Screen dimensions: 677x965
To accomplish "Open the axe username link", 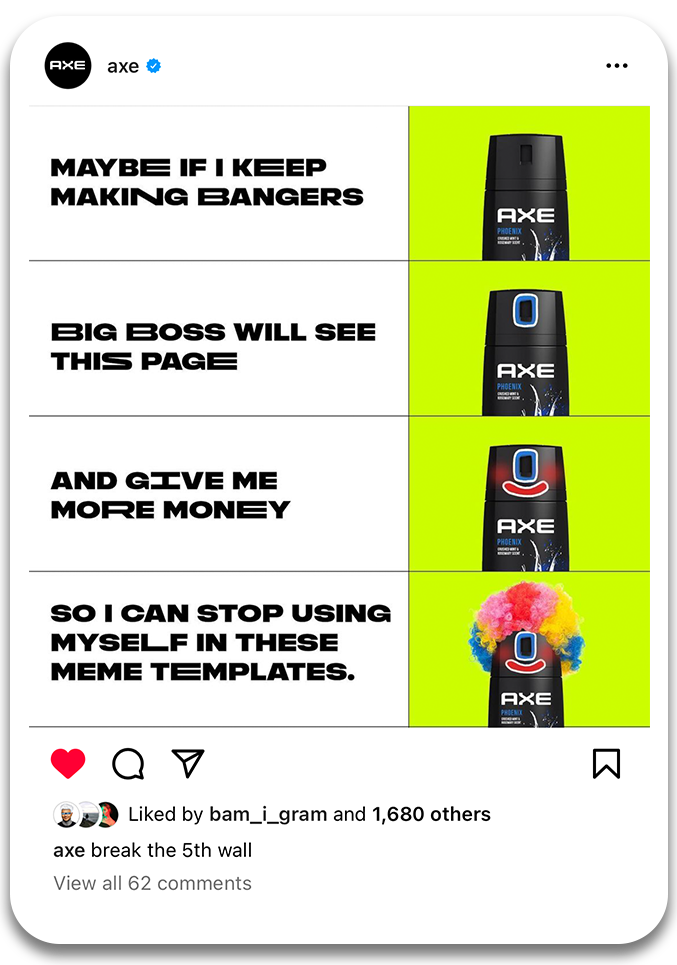I will click(x=123, y=66).
